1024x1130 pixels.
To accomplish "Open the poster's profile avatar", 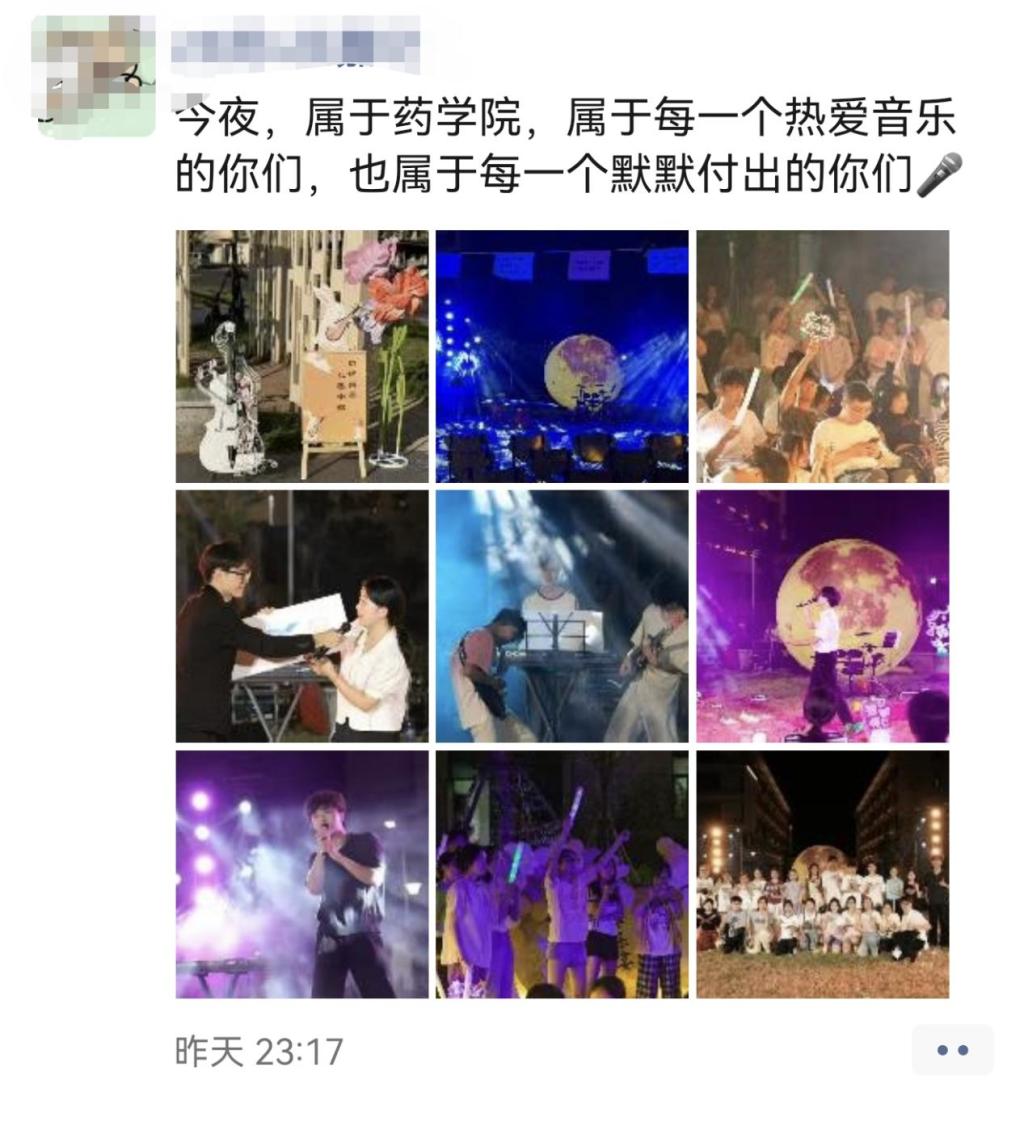I will pyautogui.click(x=96, y=76).
